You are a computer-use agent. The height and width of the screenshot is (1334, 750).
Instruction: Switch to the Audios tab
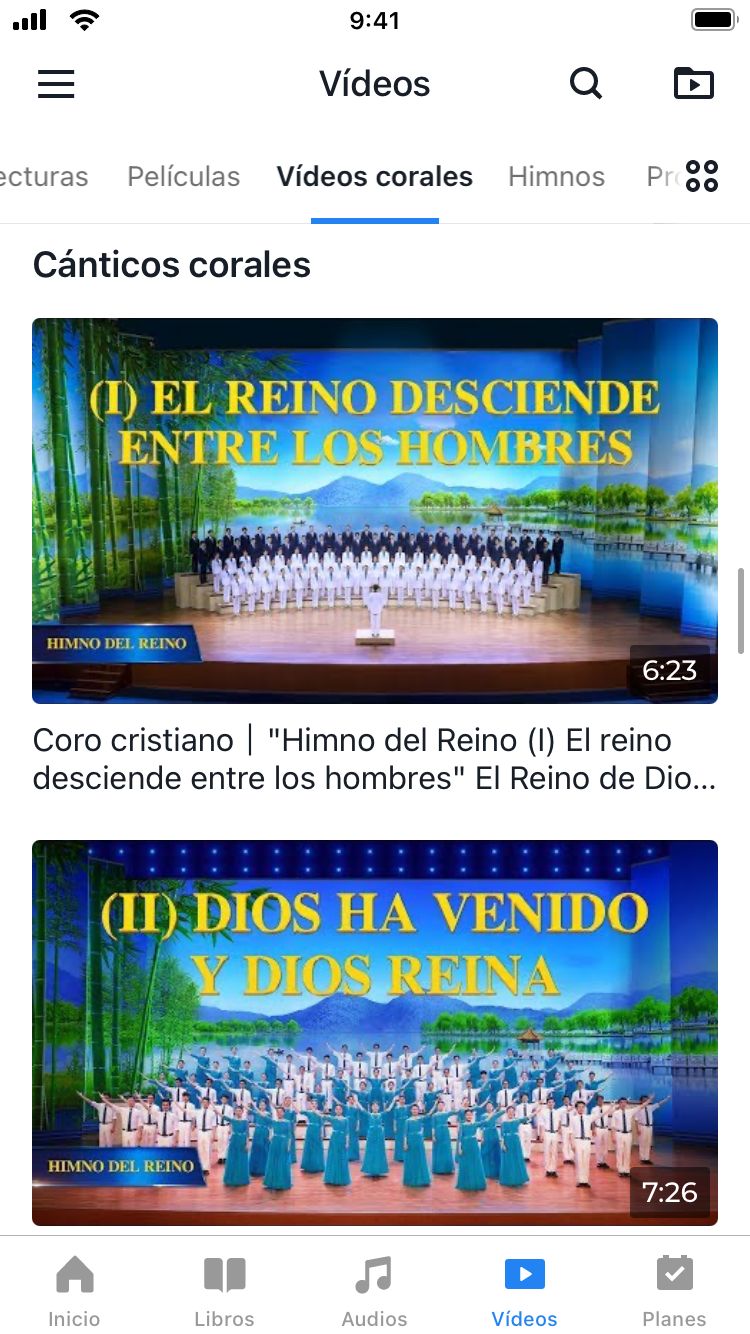point(374,1290)
